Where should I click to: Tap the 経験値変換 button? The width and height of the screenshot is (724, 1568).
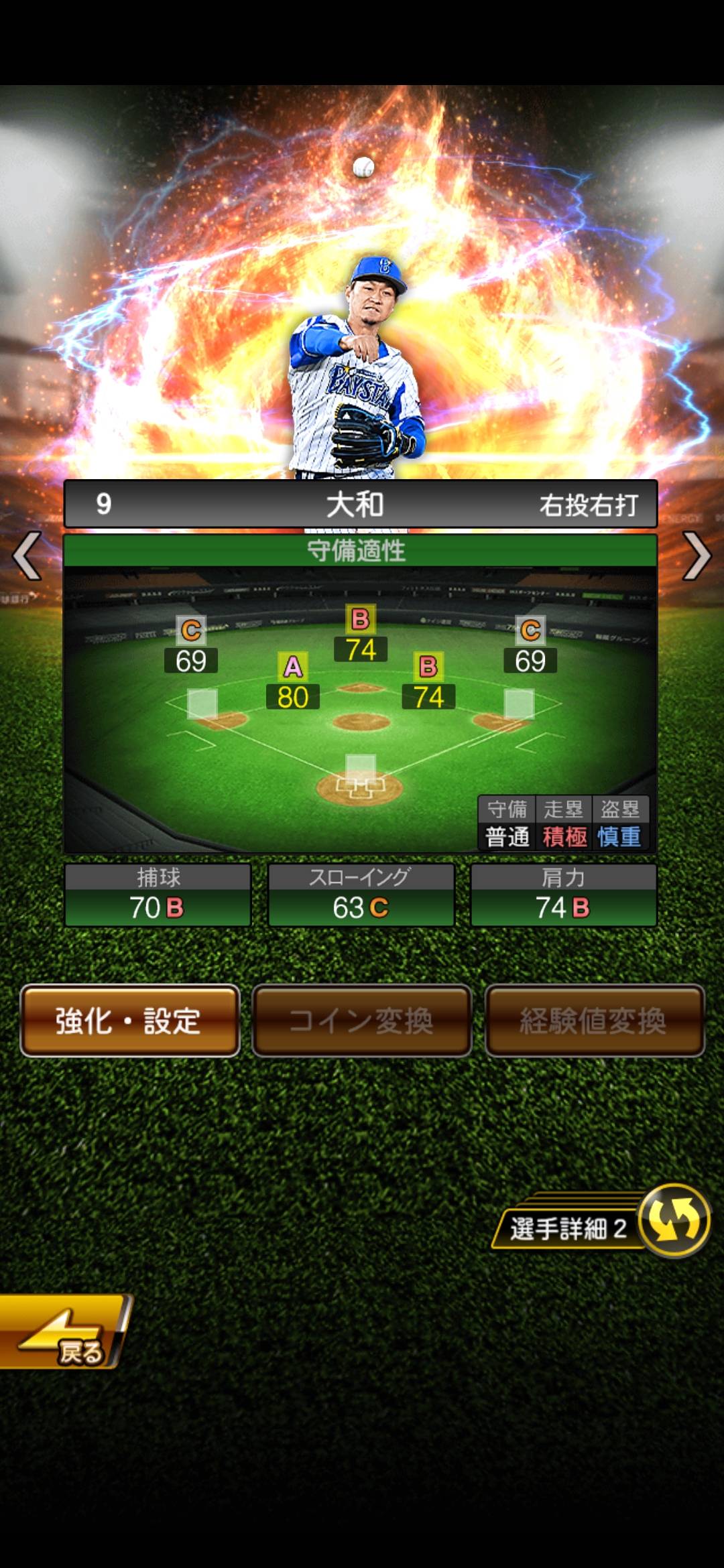[594, 1021]
